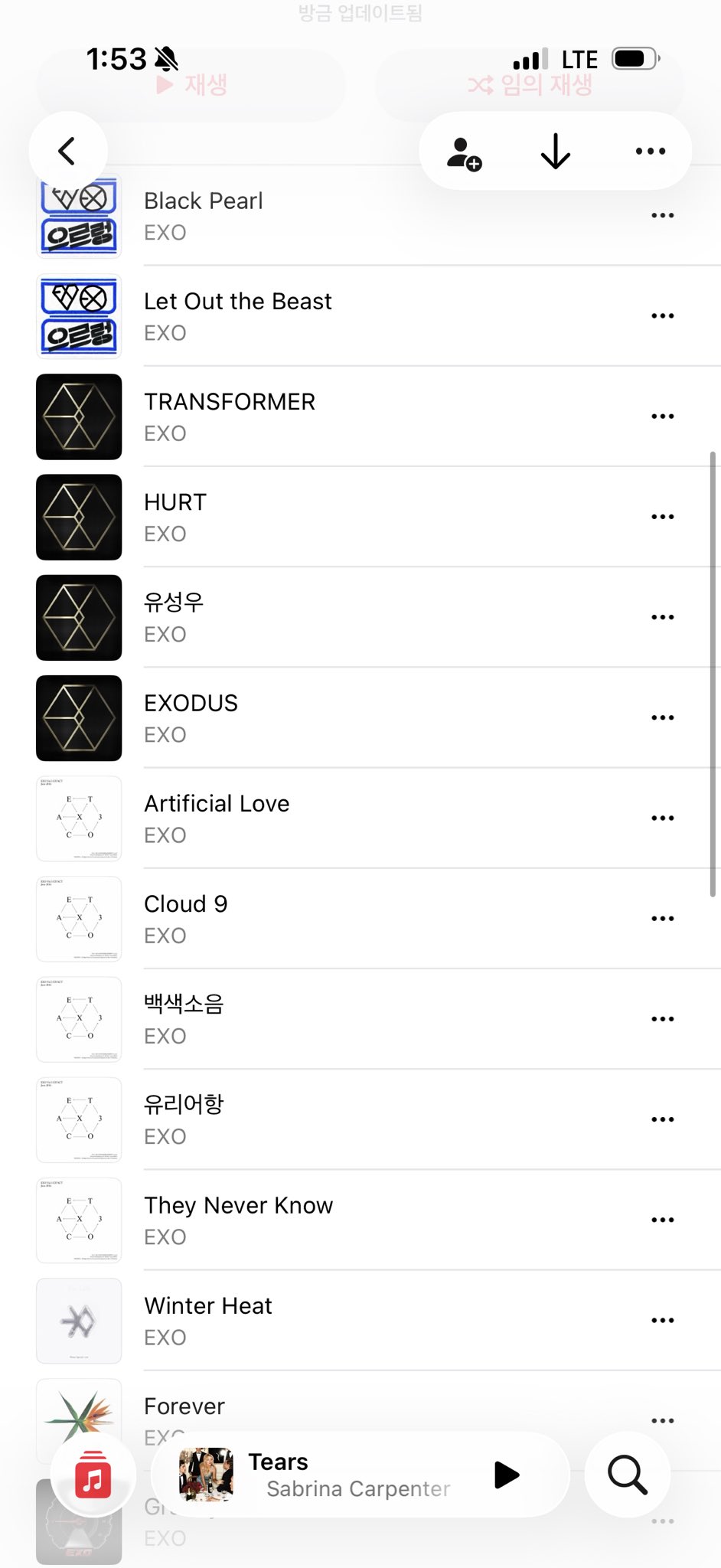The width and height of the screenshot is (721, 1568).
Task: Resume playback of Tears in mini player
Action: [506, 1475]
